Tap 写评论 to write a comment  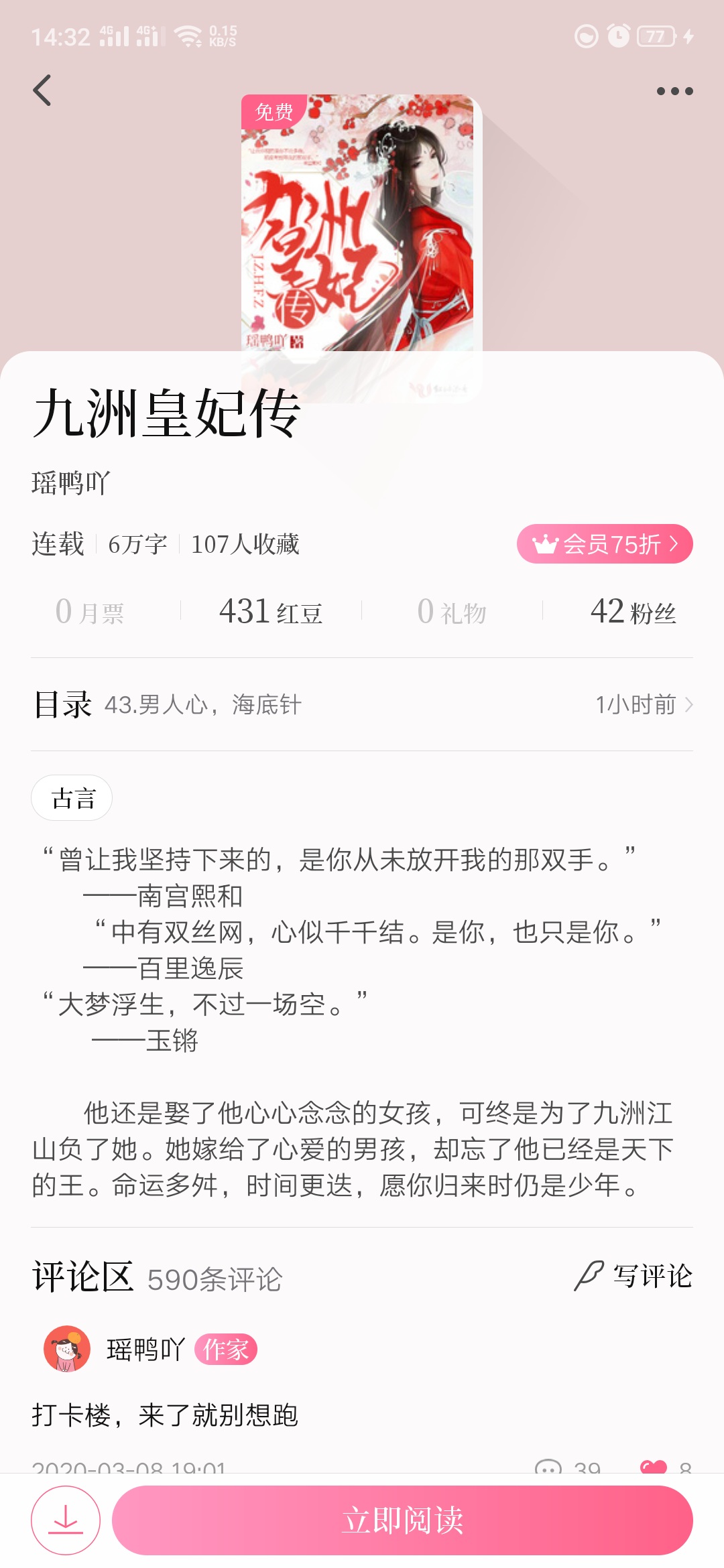(x=634, y=1276)
